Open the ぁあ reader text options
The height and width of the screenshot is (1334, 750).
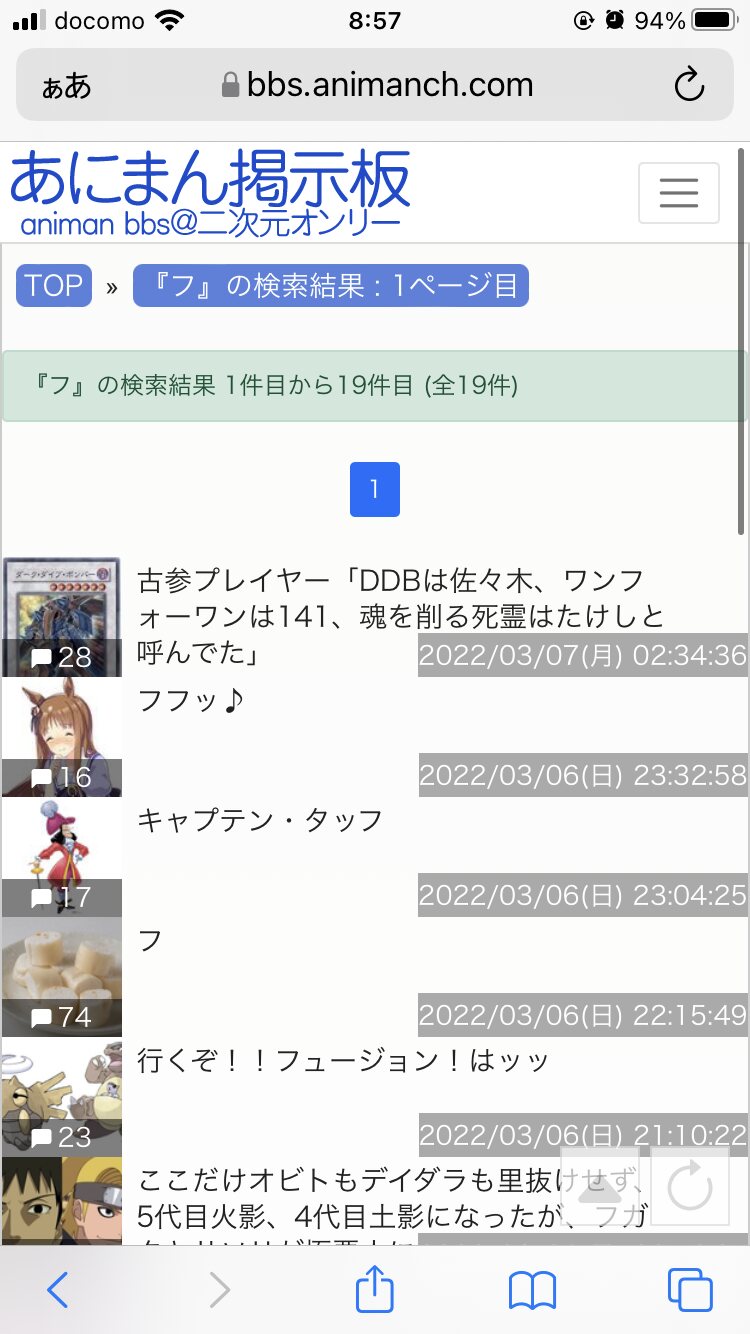[67, 86]
